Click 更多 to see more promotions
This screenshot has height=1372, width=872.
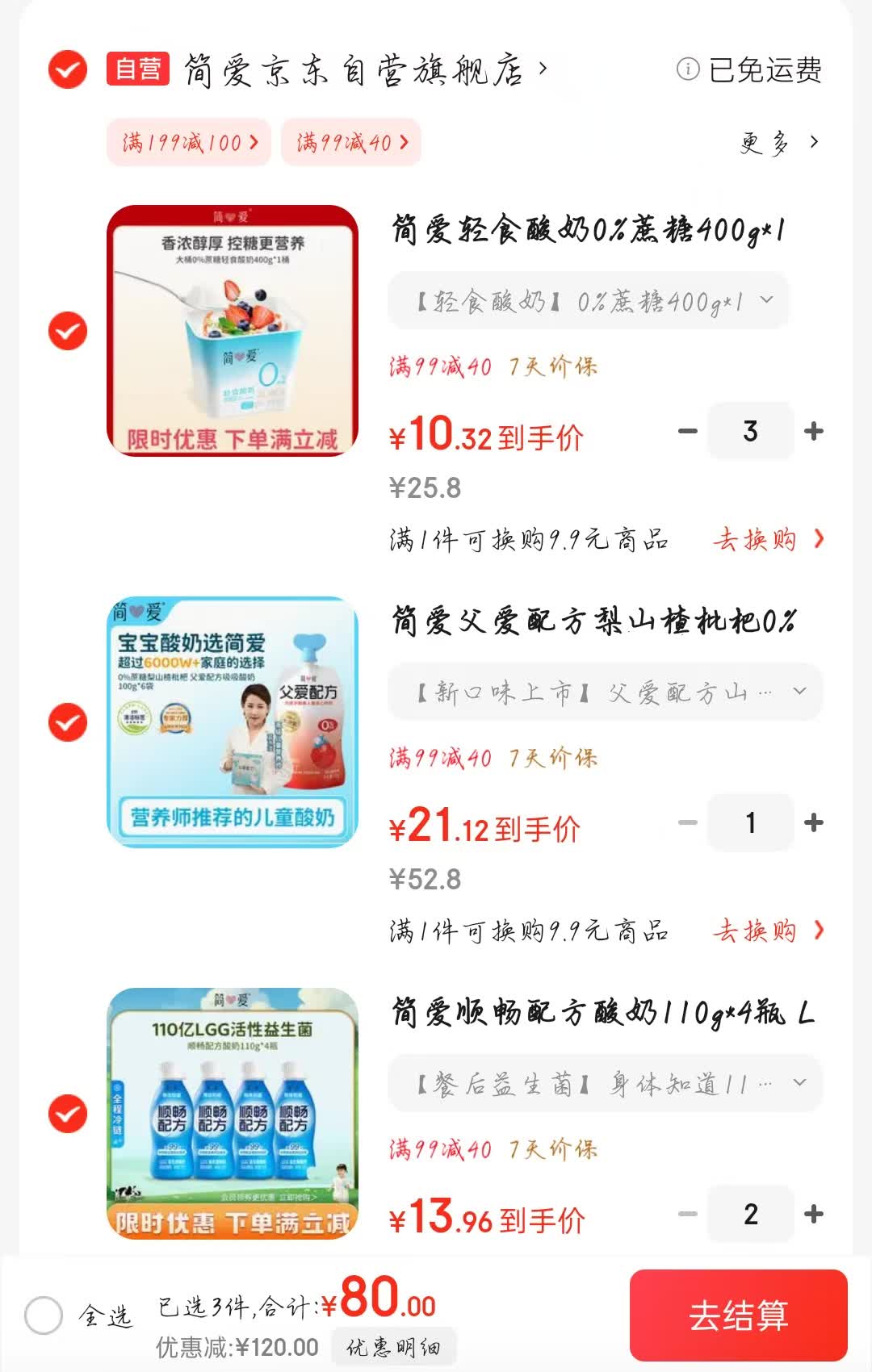(771, 142)
